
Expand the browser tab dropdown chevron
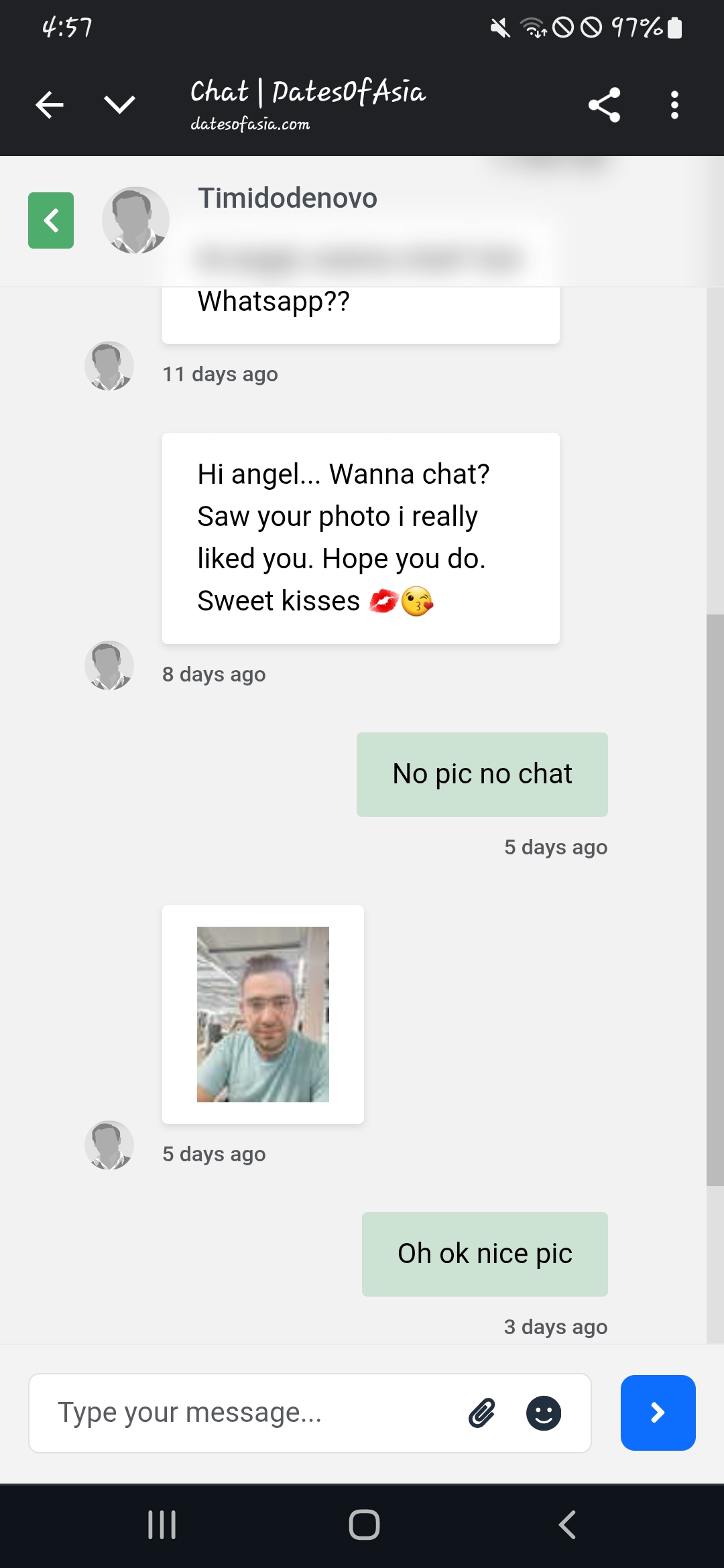point(120,105)
